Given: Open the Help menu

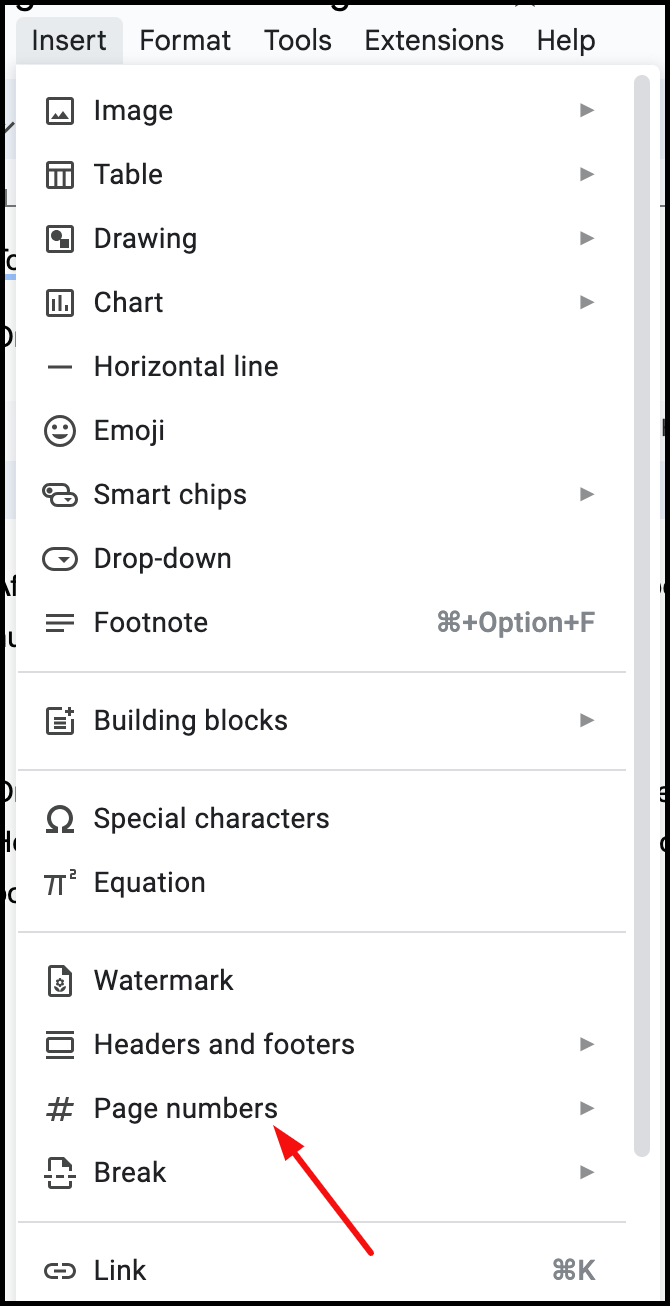Looking at the screenshot, I should (566, 41).
